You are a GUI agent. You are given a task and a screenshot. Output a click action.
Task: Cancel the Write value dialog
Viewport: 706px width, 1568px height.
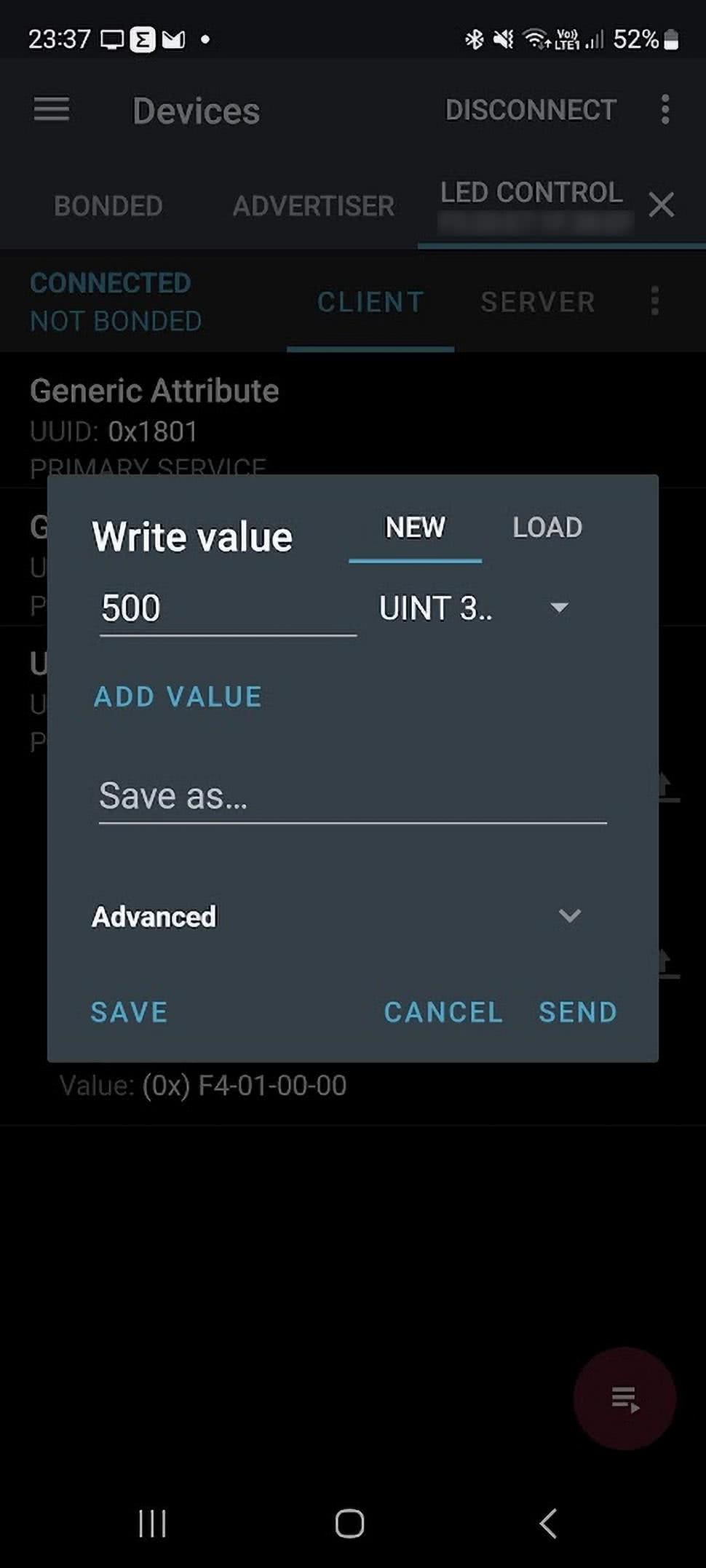(x=443, y=1012)
